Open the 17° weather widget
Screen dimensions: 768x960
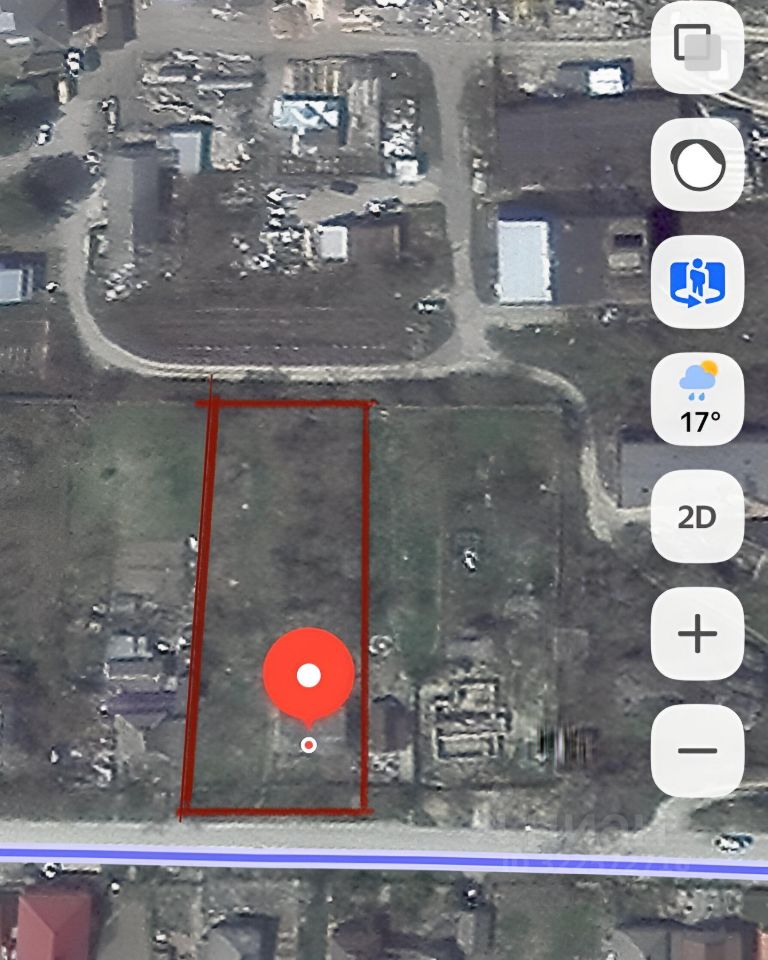pos(697,399)
